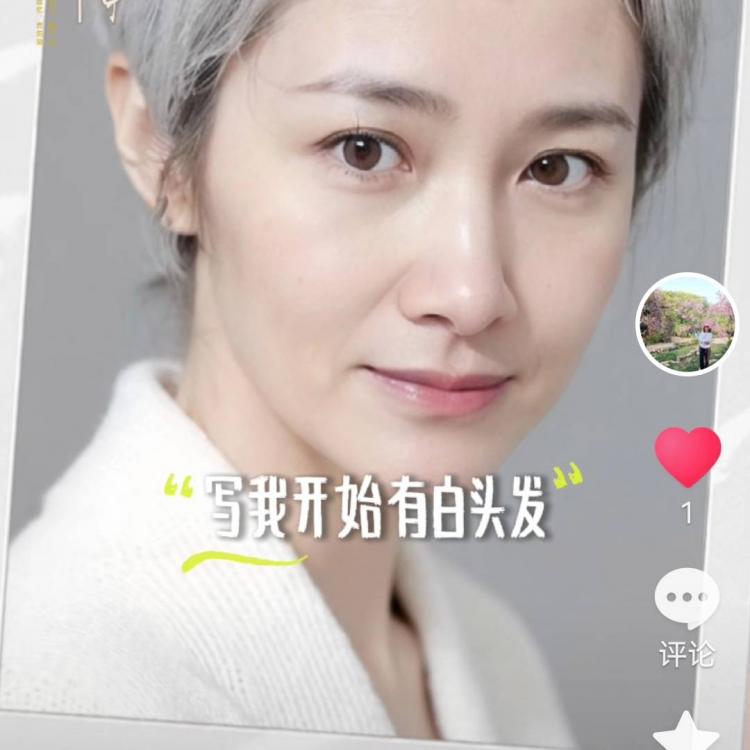Screen dimensions: 750x750
Task: Open the video creator's profile avatar
Action: (687, 324)
